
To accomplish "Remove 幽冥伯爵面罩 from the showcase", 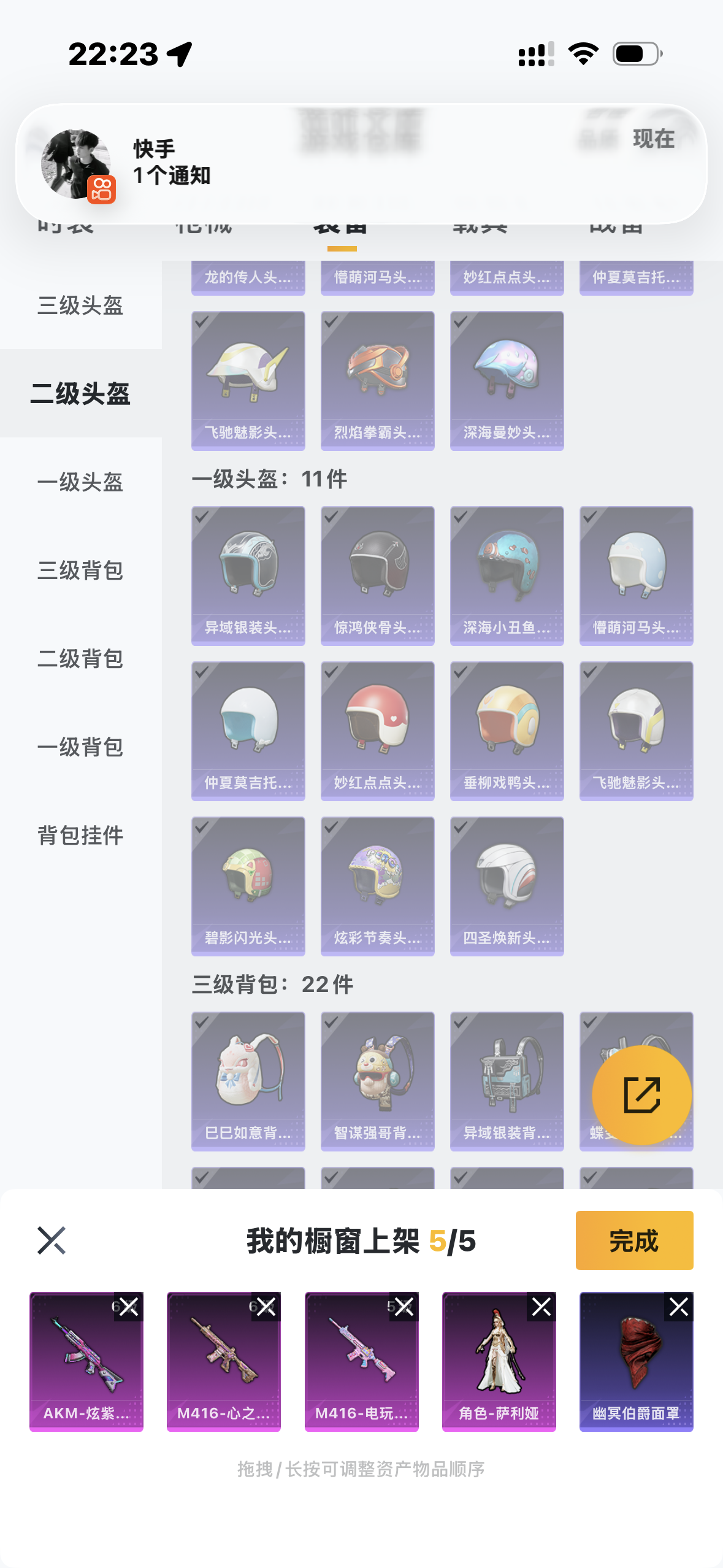I will [679, 1307].
